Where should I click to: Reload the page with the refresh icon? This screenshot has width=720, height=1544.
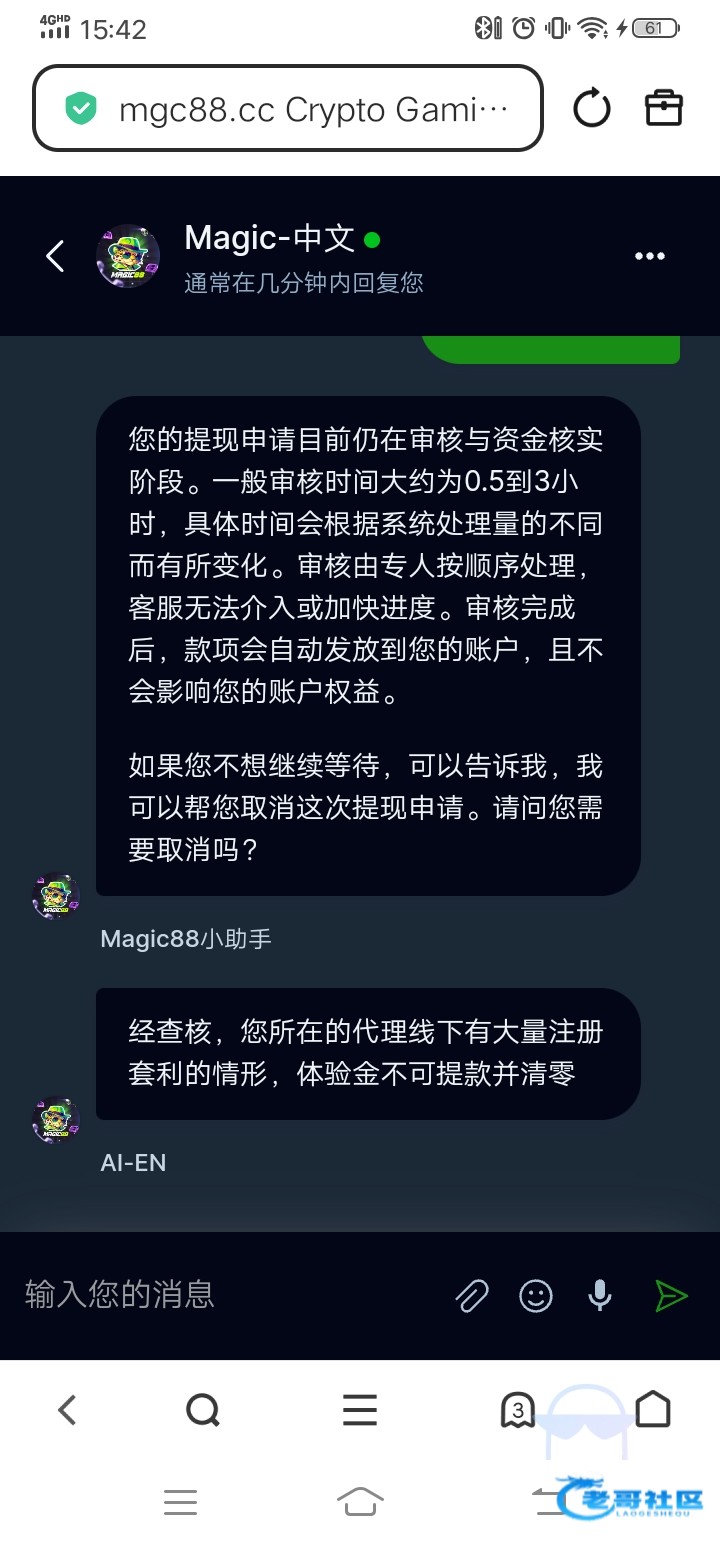pyautogui.click(x=591, y=108)
